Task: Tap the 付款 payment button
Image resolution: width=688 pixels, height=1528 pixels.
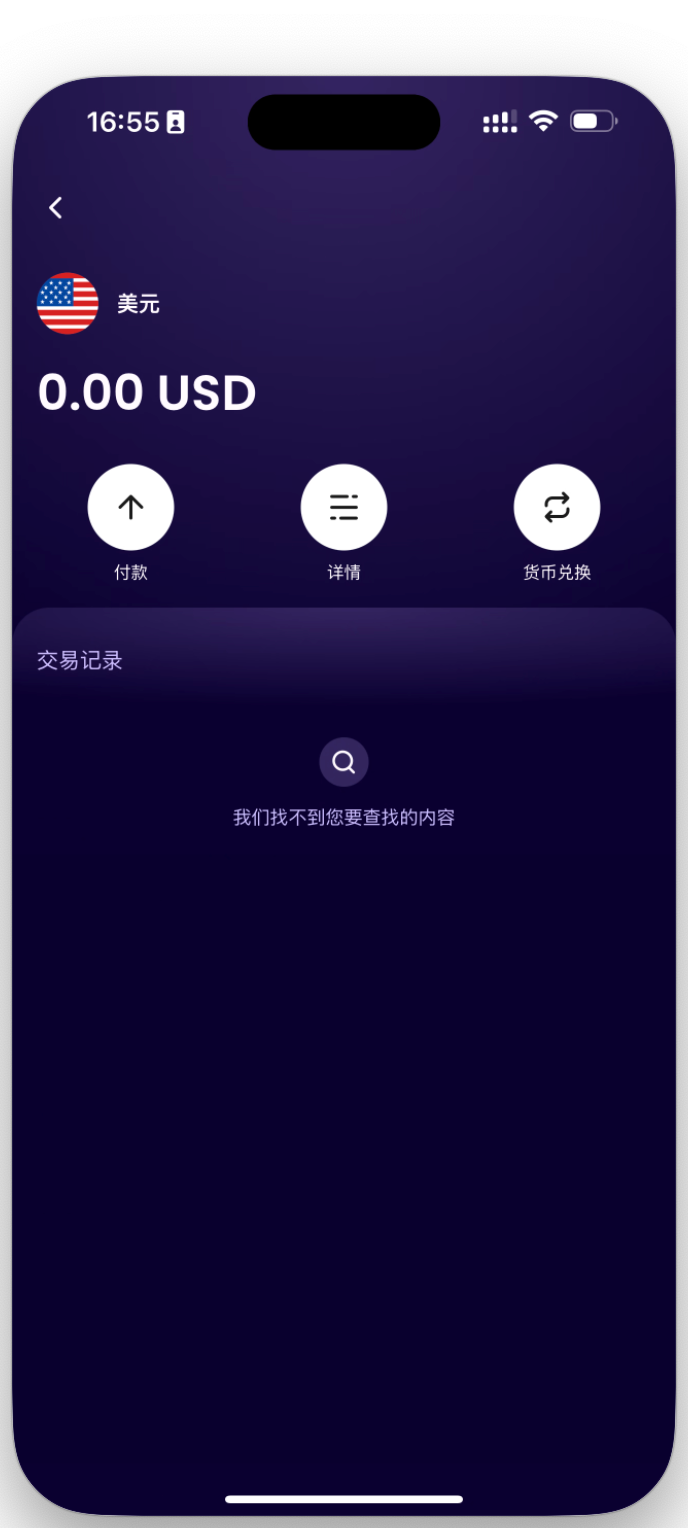Action: click(x=131, y=507)
